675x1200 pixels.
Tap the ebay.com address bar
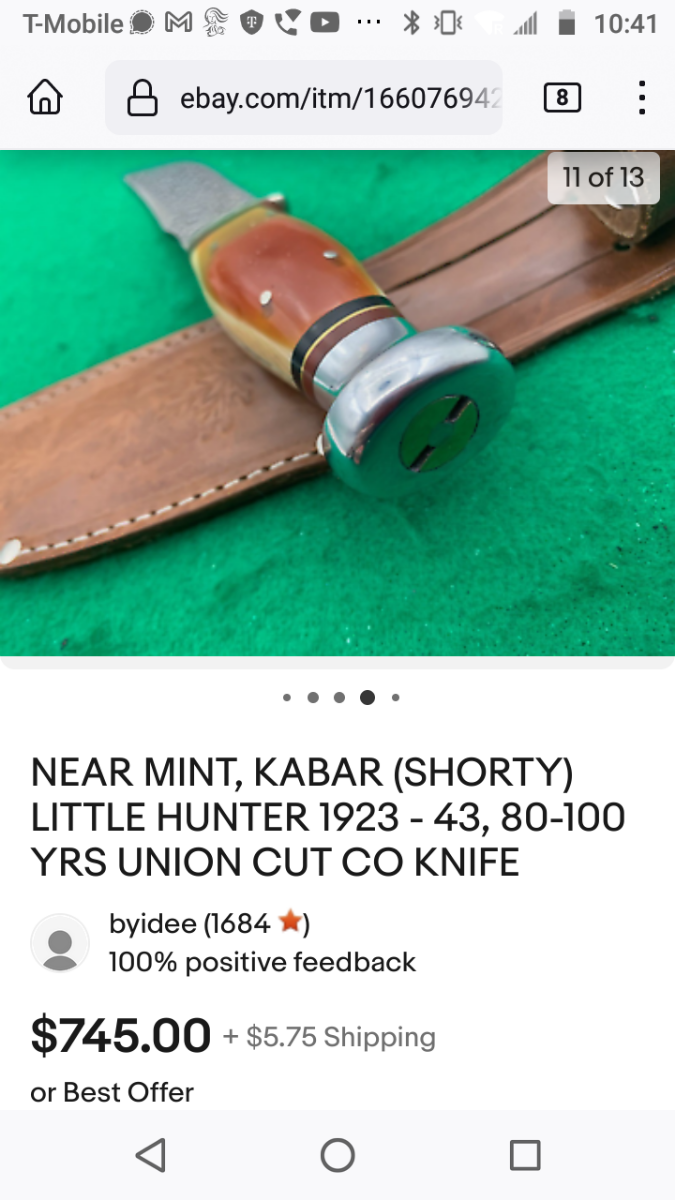[x=304, y=98]
